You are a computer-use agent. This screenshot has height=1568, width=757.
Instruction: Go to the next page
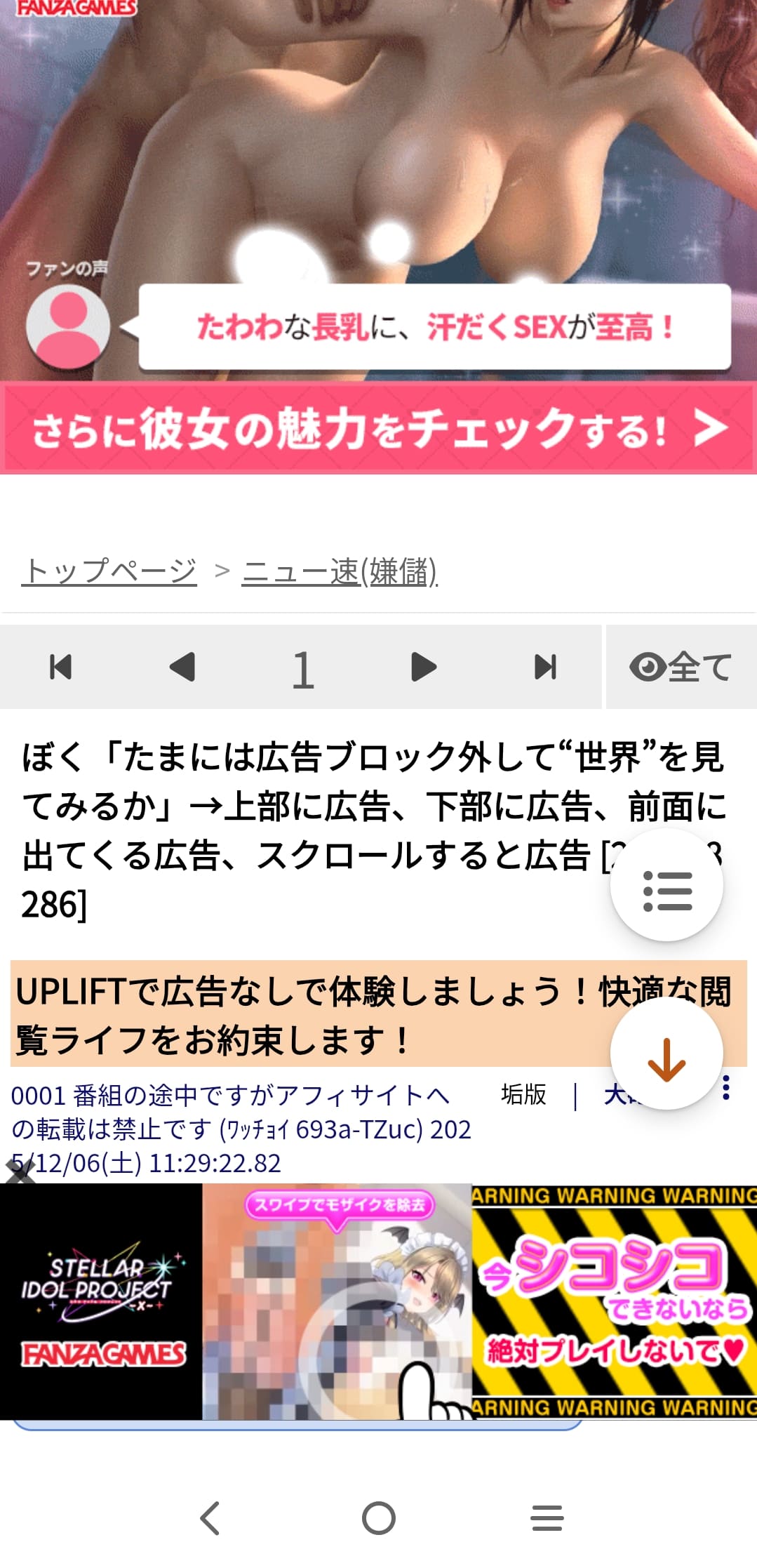click(423, 667)
